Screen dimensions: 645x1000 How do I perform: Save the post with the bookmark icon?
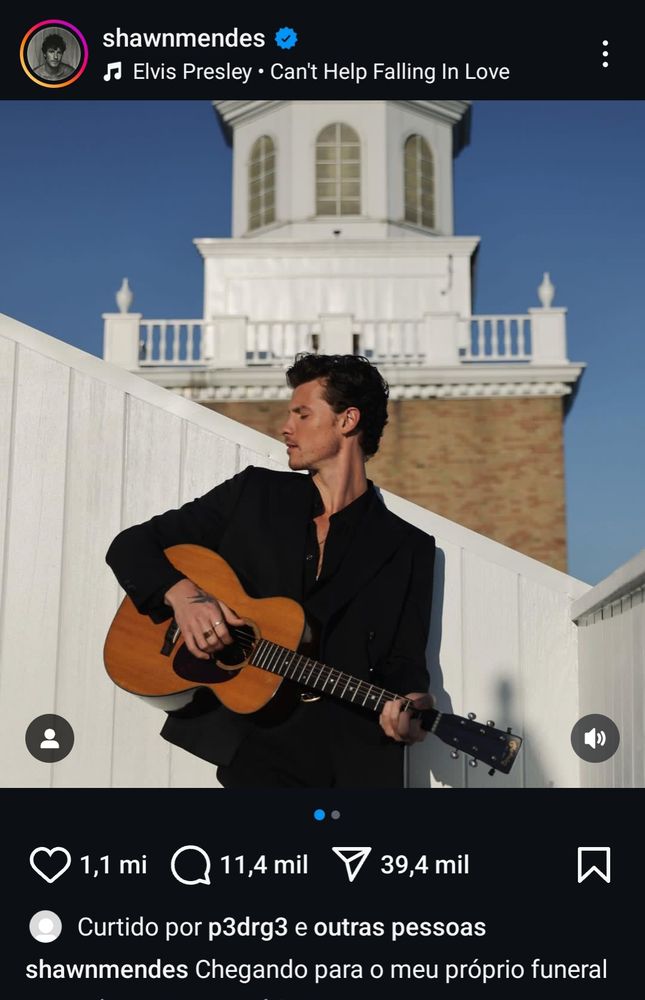pos(594,865)
